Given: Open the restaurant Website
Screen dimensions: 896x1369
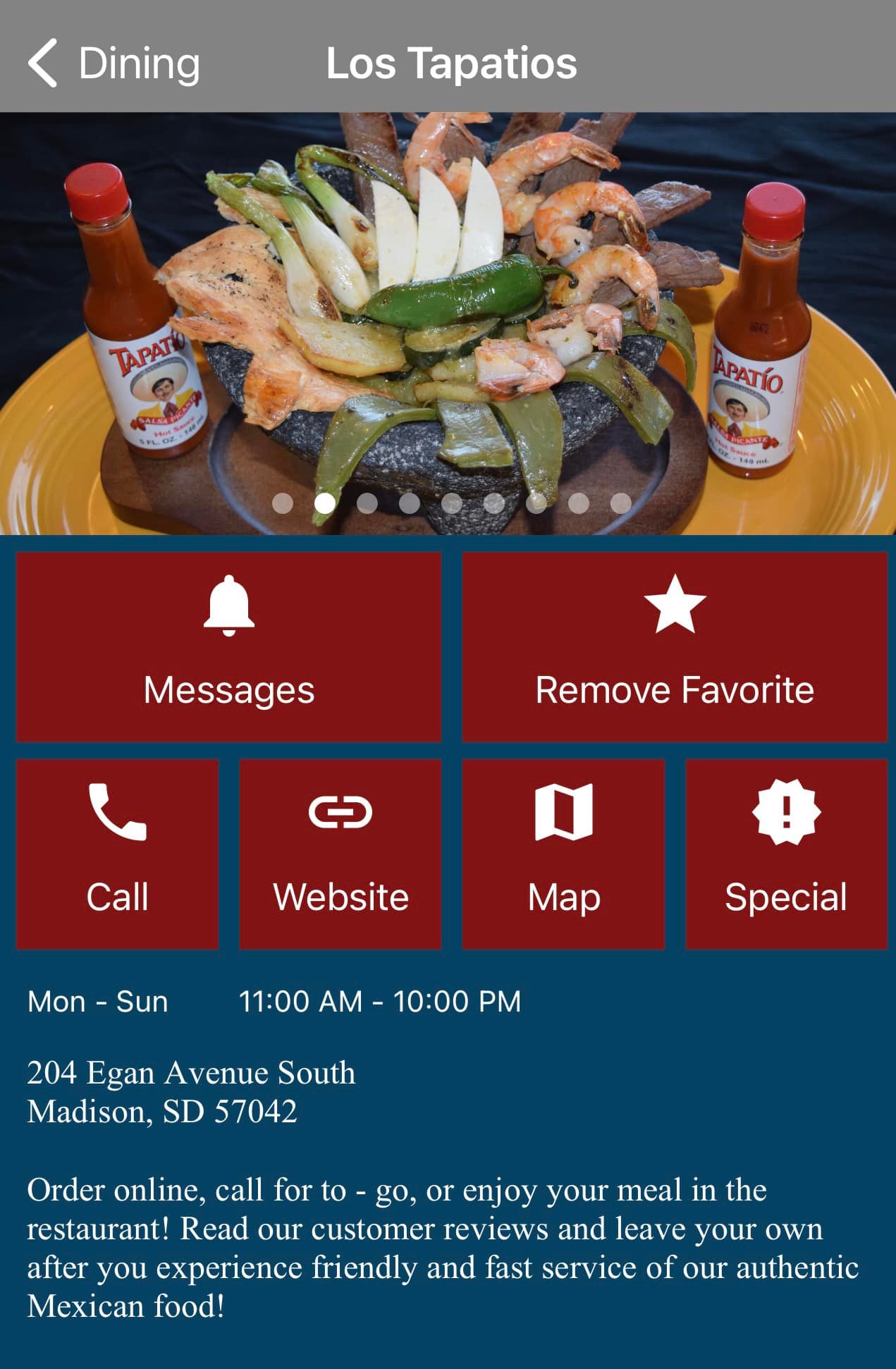Looking at the screenshot, I should [x=340, y=854].
